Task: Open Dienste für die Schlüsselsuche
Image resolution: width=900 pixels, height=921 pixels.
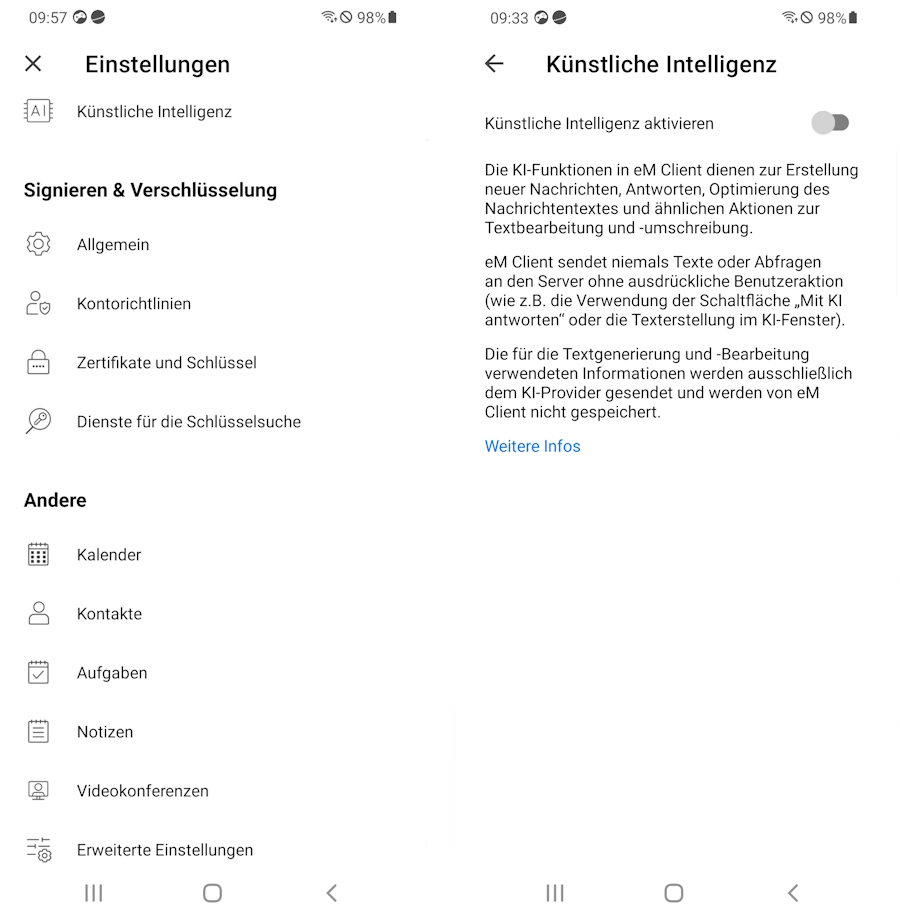Action: (189, 422)
